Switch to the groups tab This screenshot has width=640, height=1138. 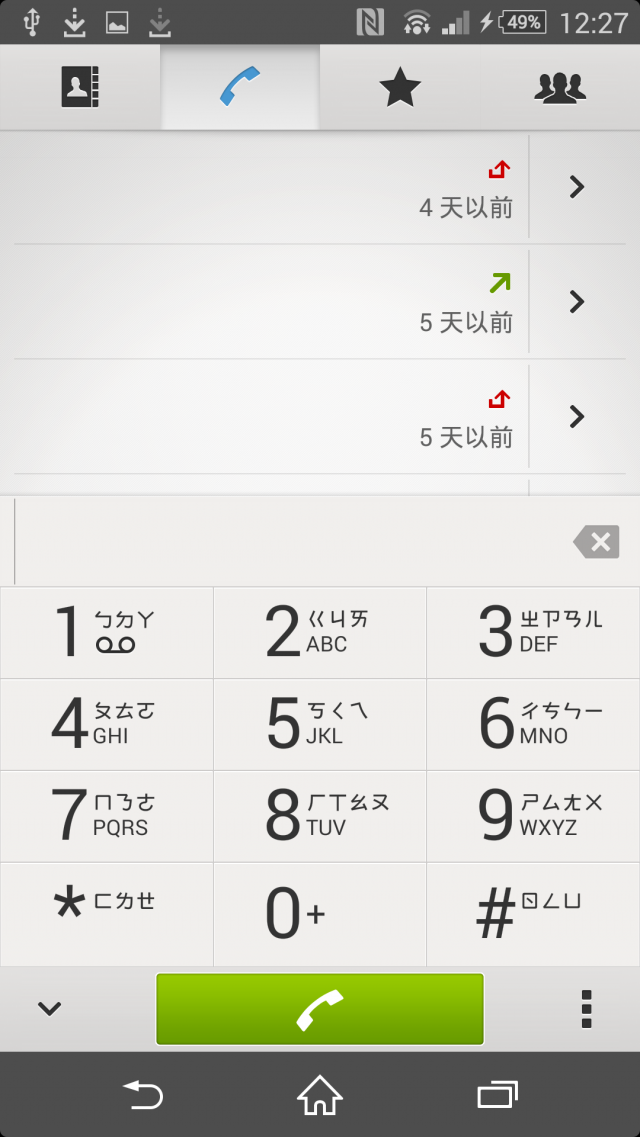pos(559,87)
